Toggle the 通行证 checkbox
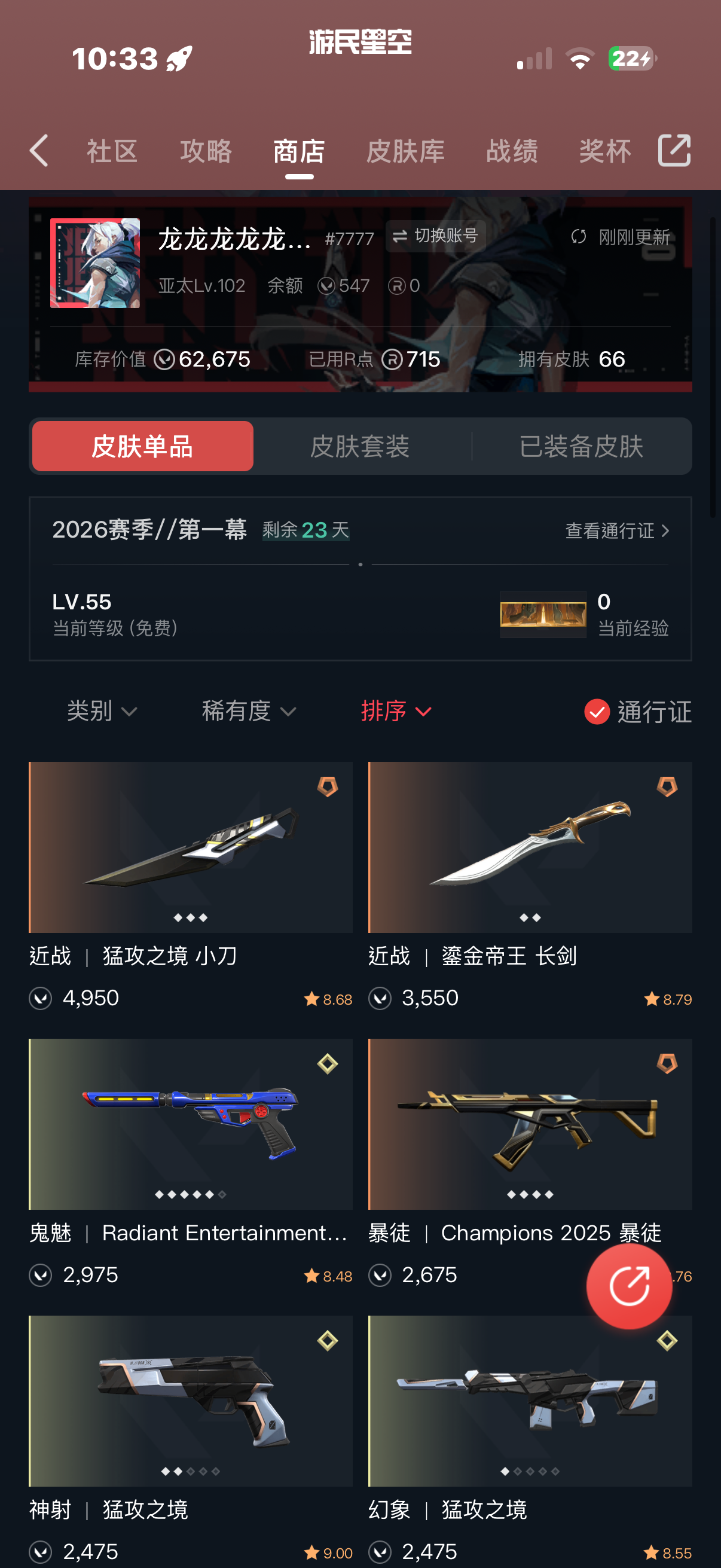Screen dimensions: 721x1568 (597, 712)
